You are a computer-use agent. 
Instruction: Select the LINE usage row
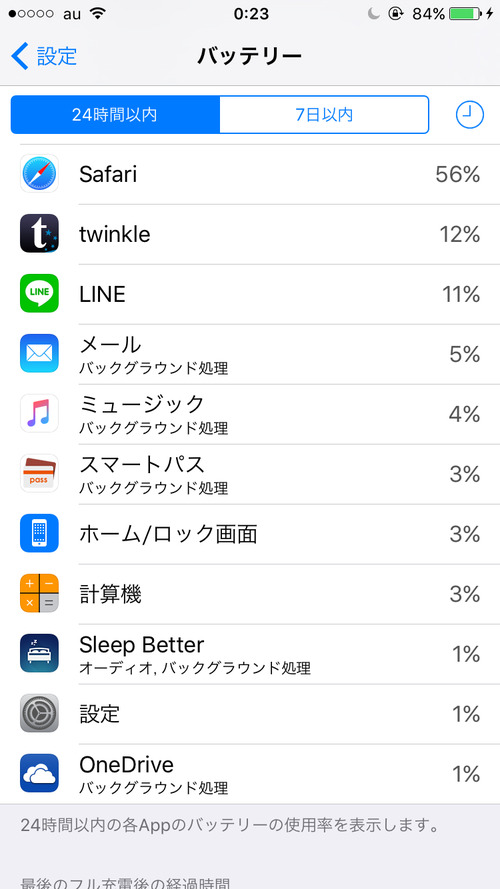tap(250, 294)
